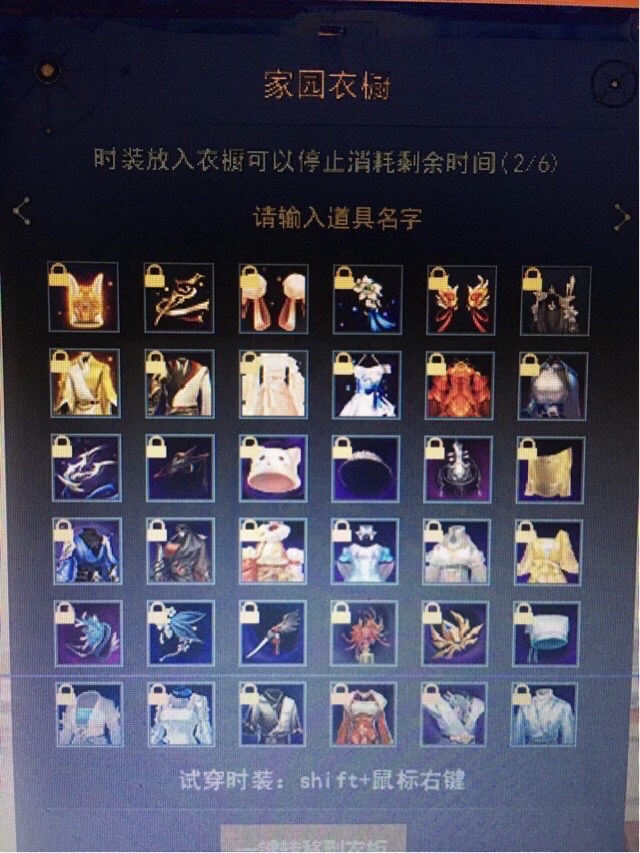Select the black tiara headband item

(366, 468)
